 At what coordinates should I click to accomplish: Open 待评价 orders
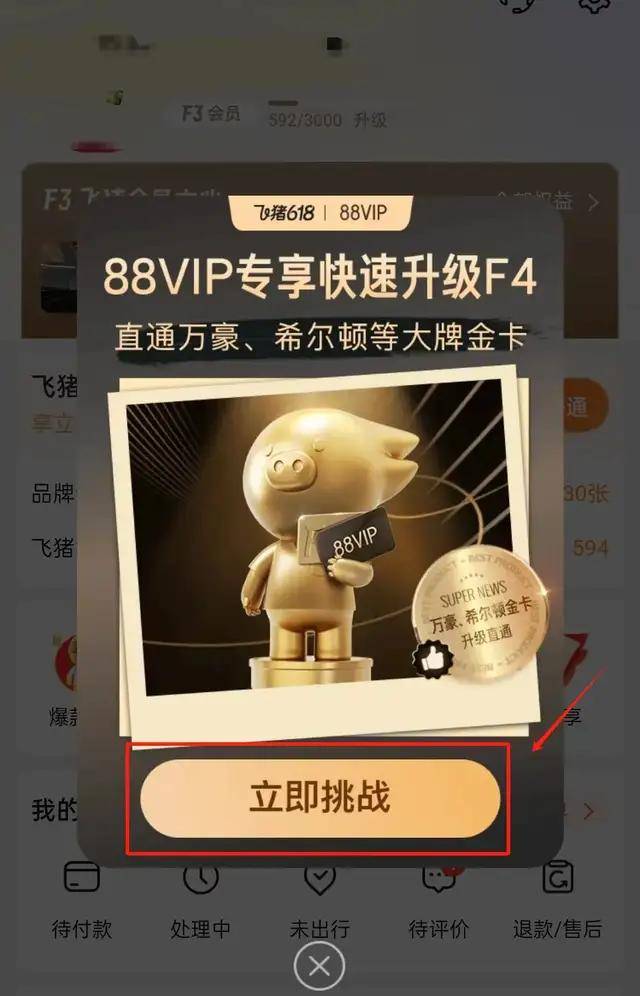coord(439,901)
